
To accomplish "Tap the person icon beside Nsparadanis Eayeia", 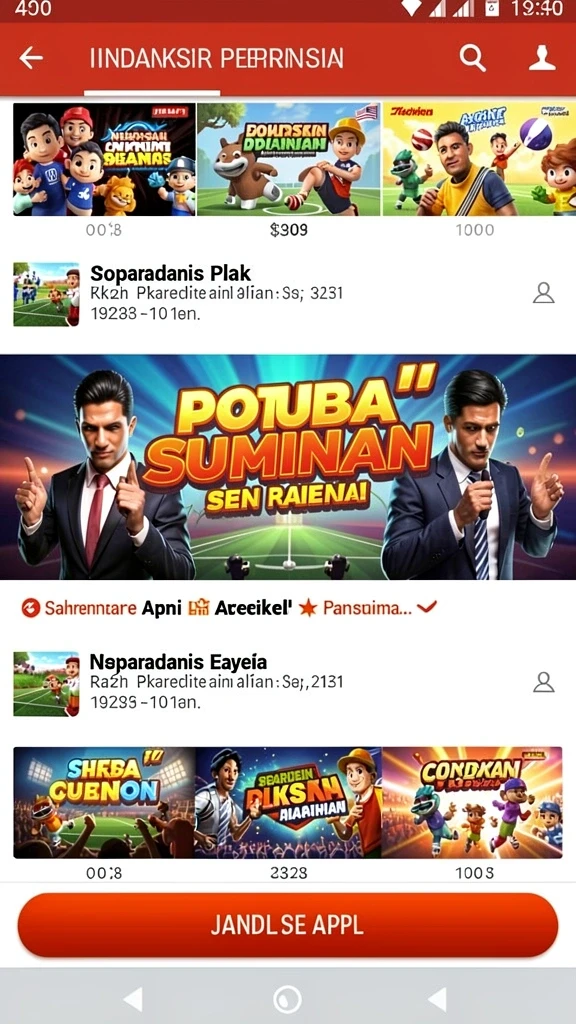I will [x=543, y=682].
